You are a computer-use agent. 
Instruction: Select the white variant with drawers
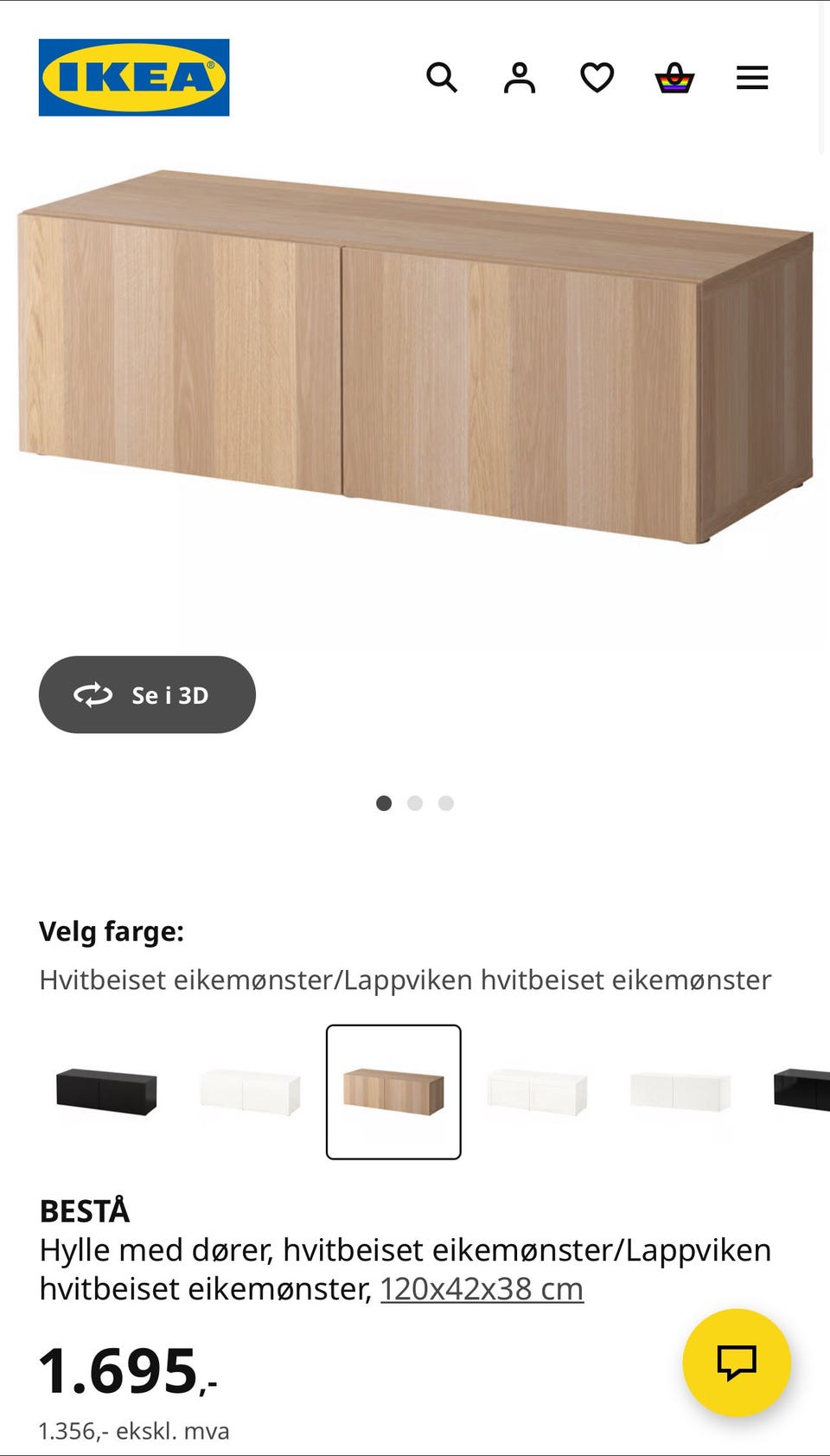point(537,1092)
